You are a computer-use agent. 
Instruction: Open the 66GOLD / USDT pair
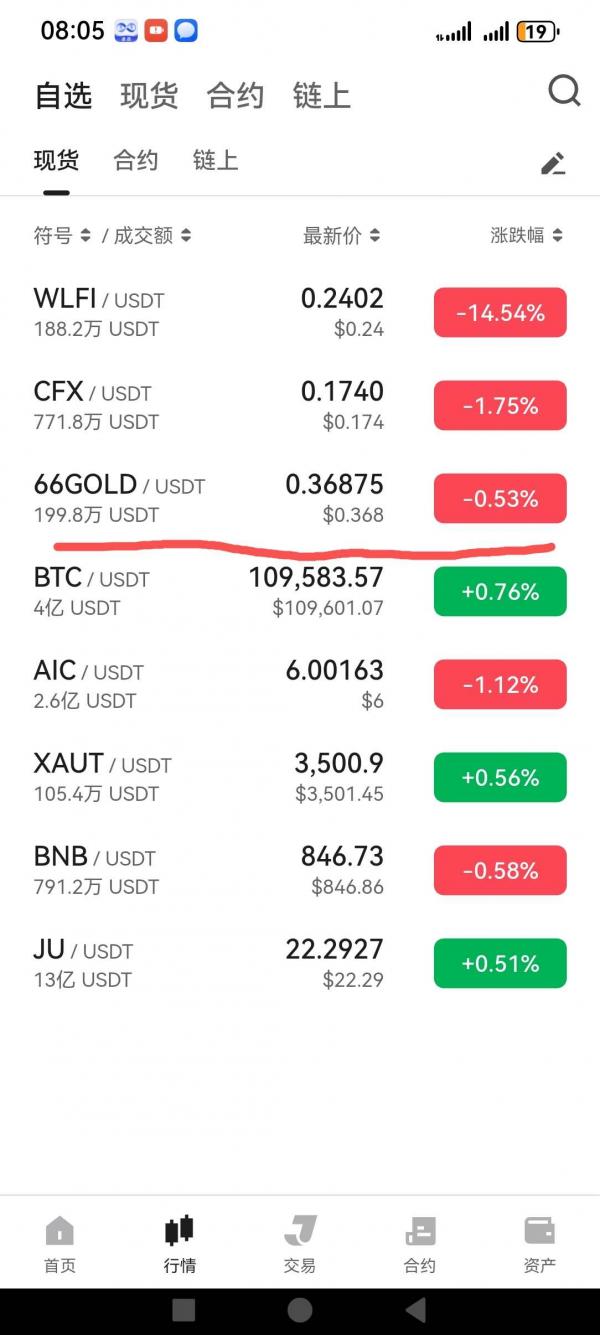click(300, 499)
